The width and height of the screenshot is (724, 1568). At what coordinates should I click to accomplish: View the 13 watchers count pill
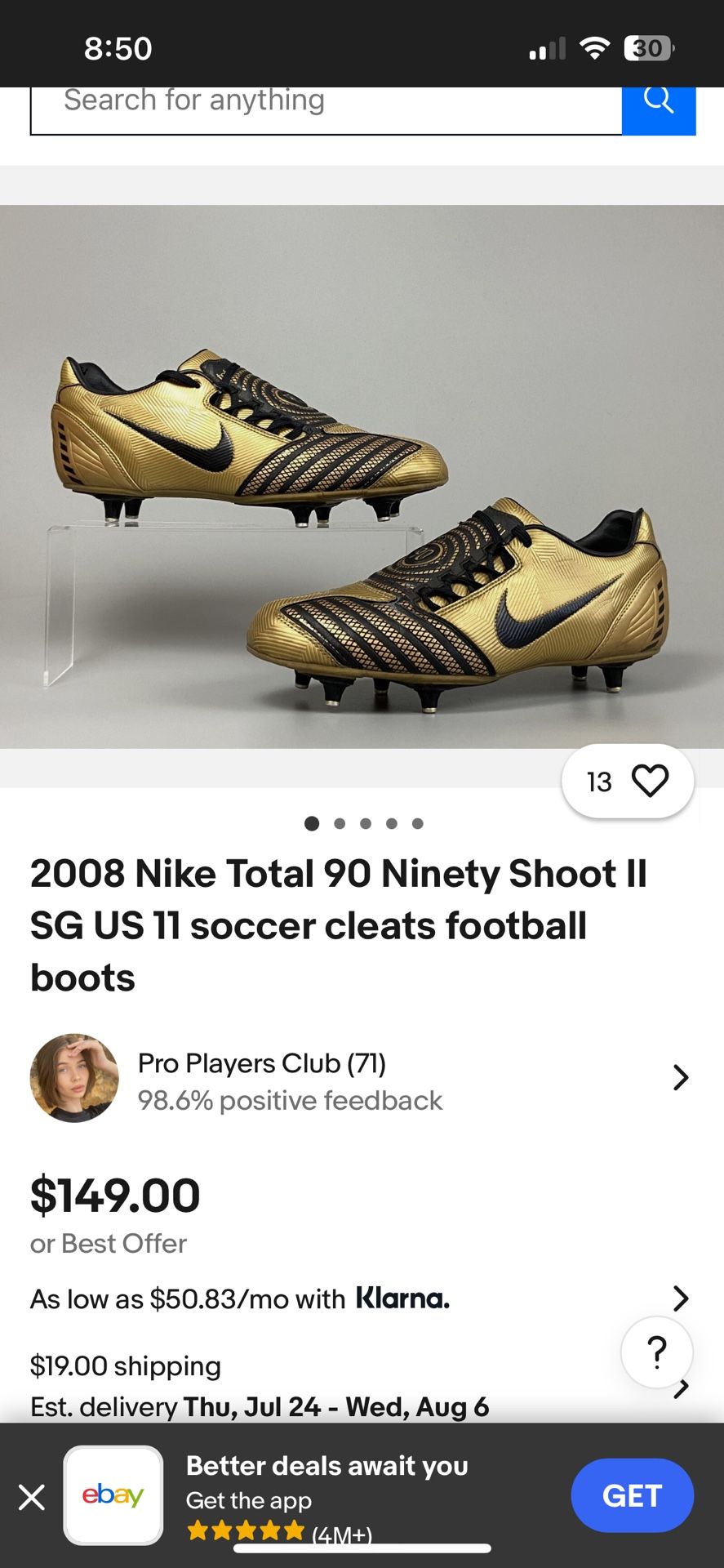point(602,781)
